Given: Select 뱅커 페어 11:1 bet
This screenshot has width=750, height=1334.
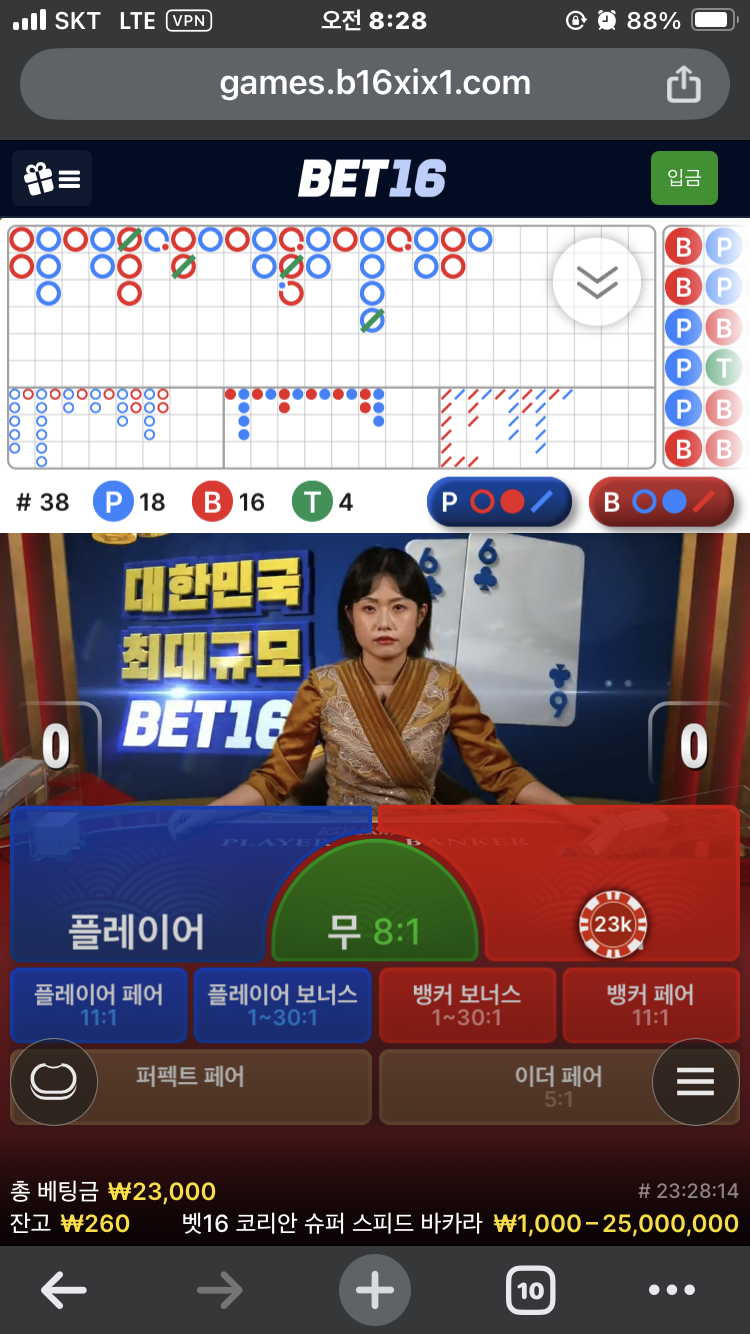Looking at the screenshot, I should 650,1004.
